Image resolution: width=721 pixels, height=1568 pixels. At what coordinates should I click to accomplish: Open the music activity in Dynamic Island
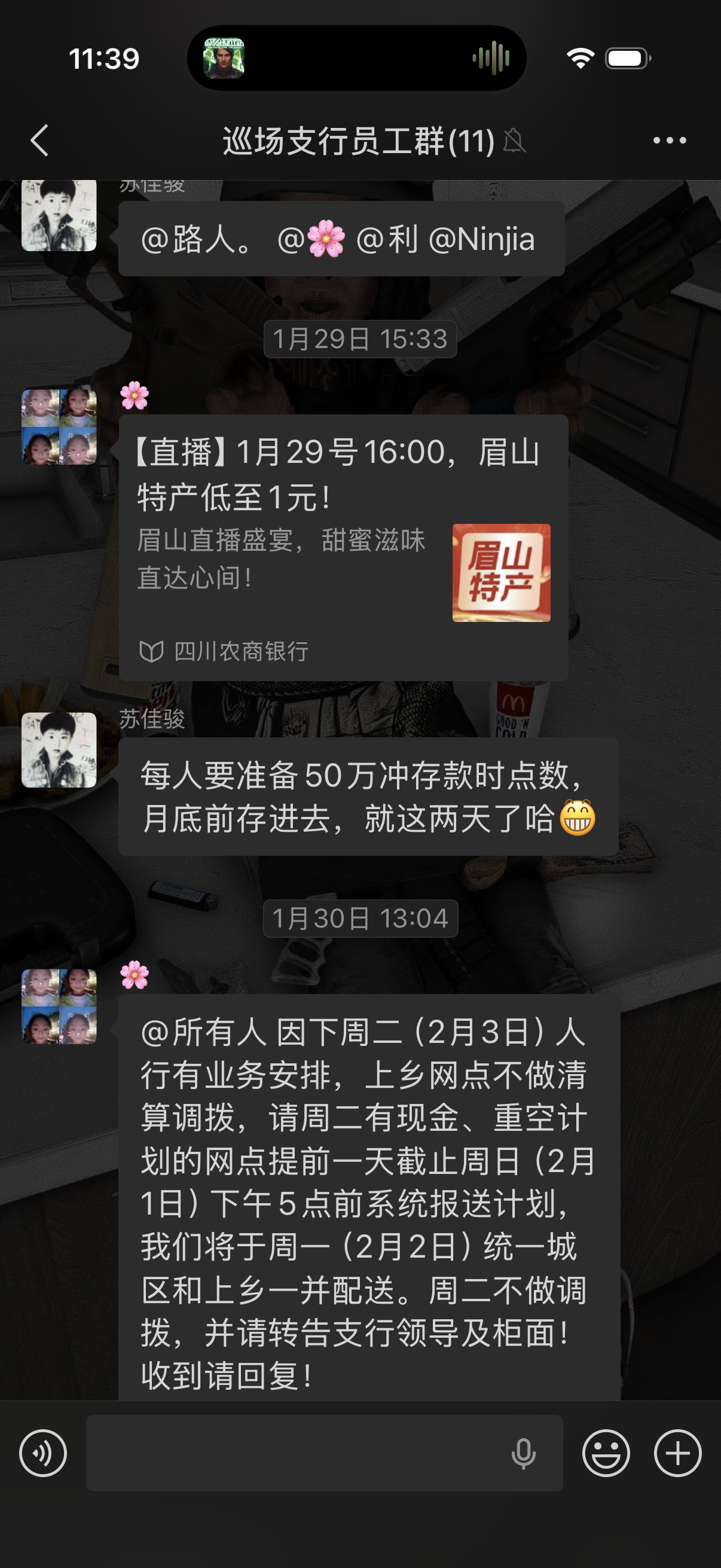tap(356, 59)
